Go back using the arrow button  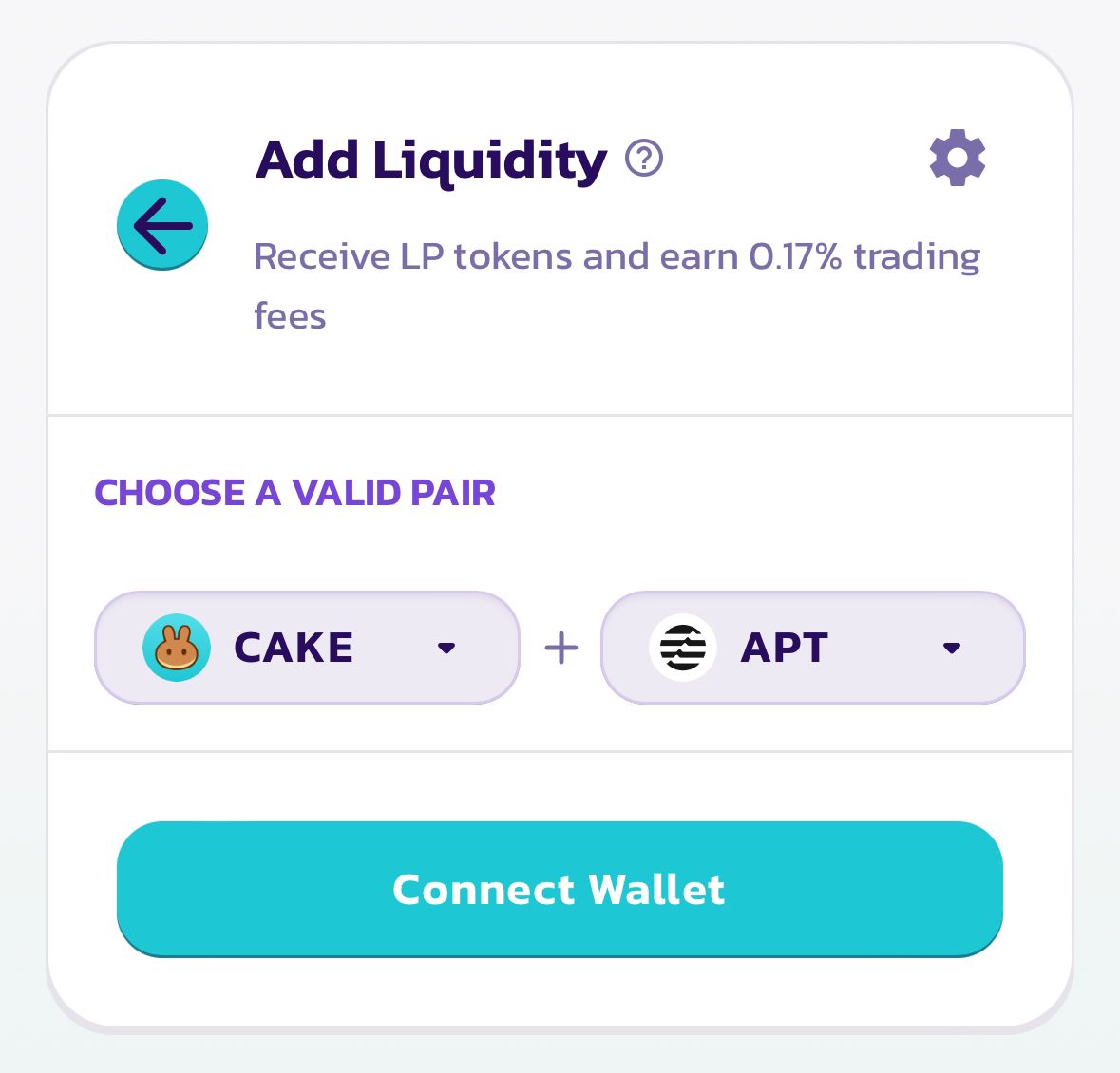tap(162, 225)
